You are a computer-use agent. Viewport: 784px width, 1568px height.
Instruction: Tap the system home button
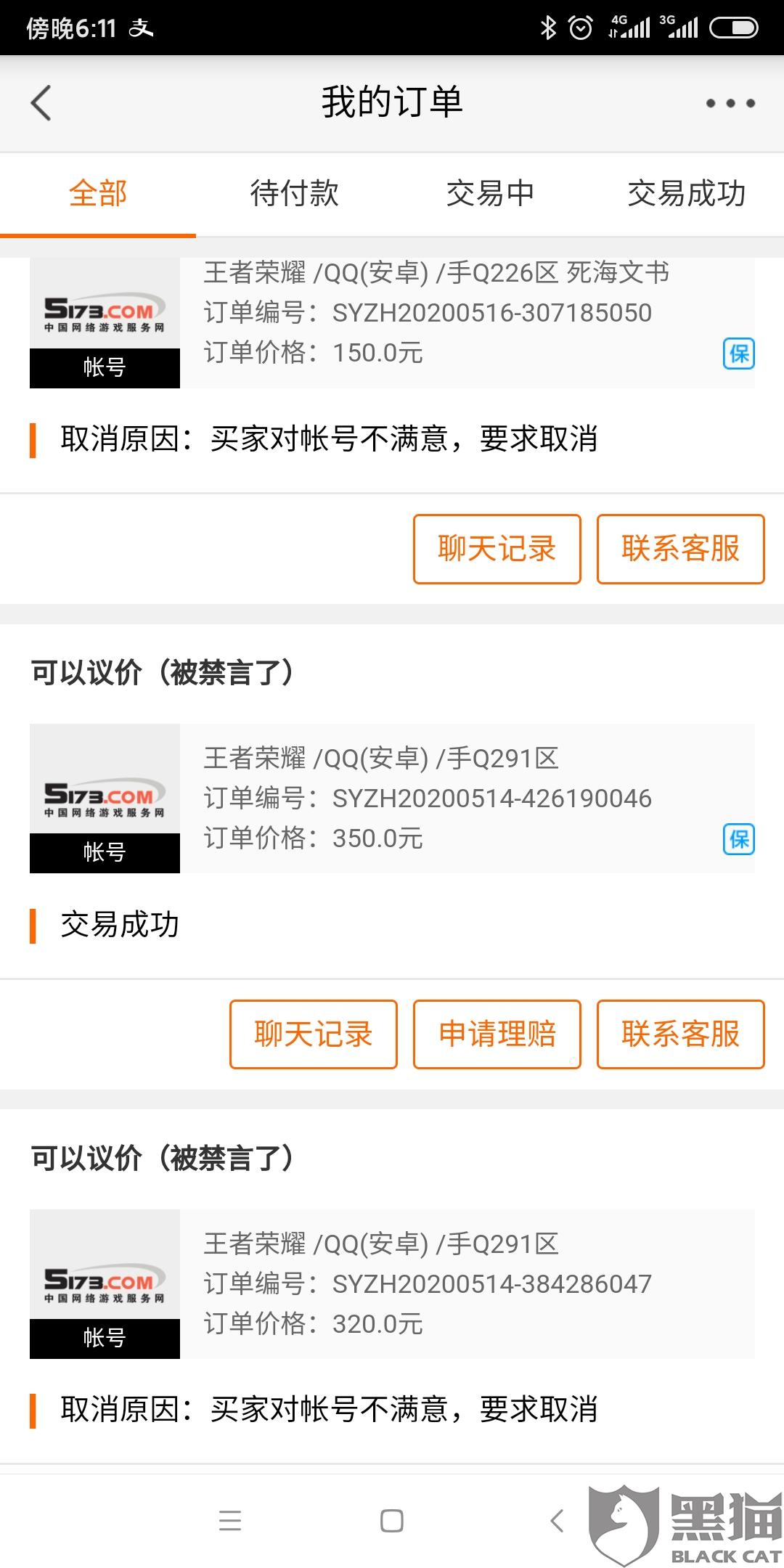392,1521
